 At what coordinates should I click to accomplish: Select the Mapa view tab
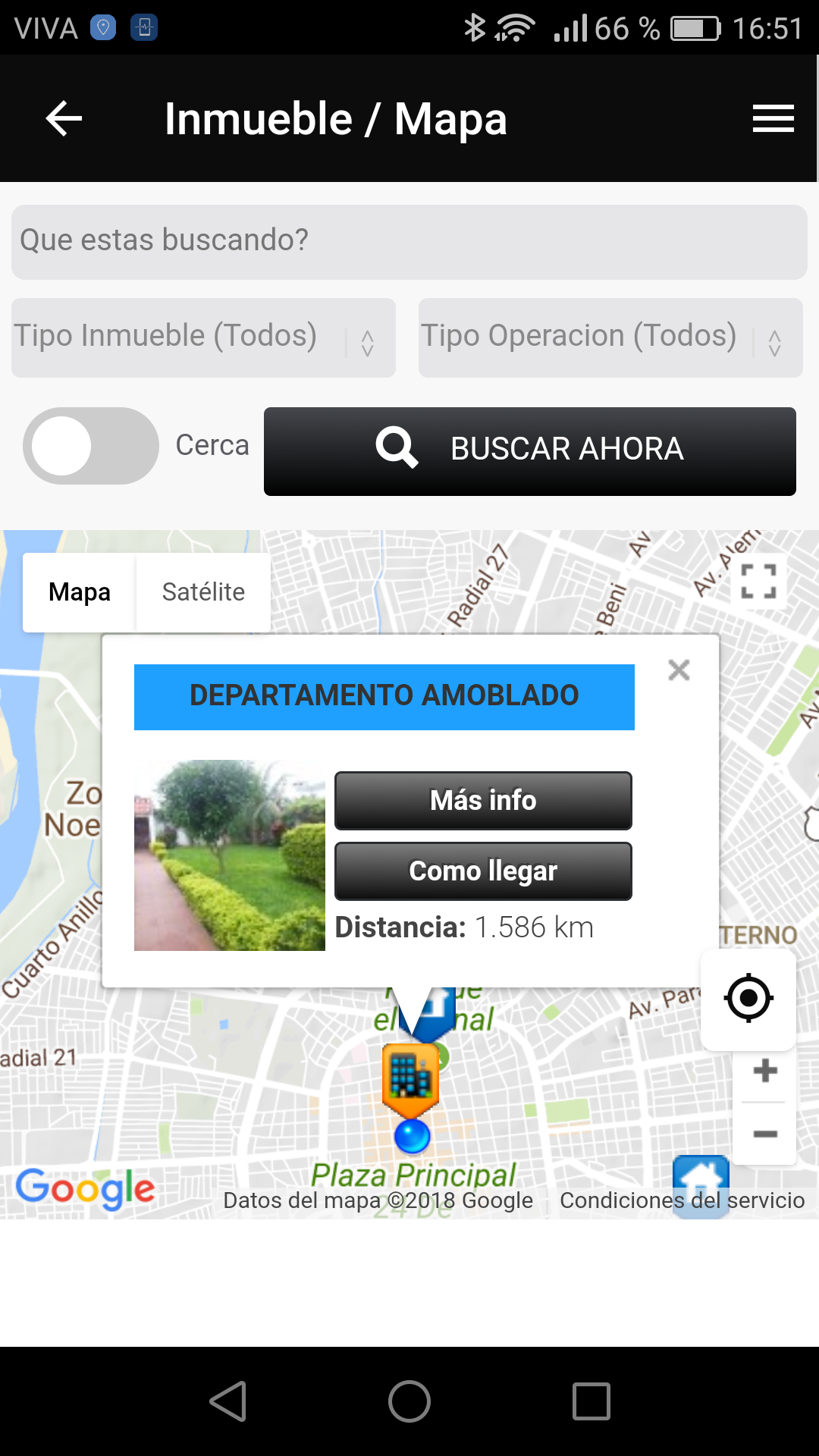coord(80,592)
